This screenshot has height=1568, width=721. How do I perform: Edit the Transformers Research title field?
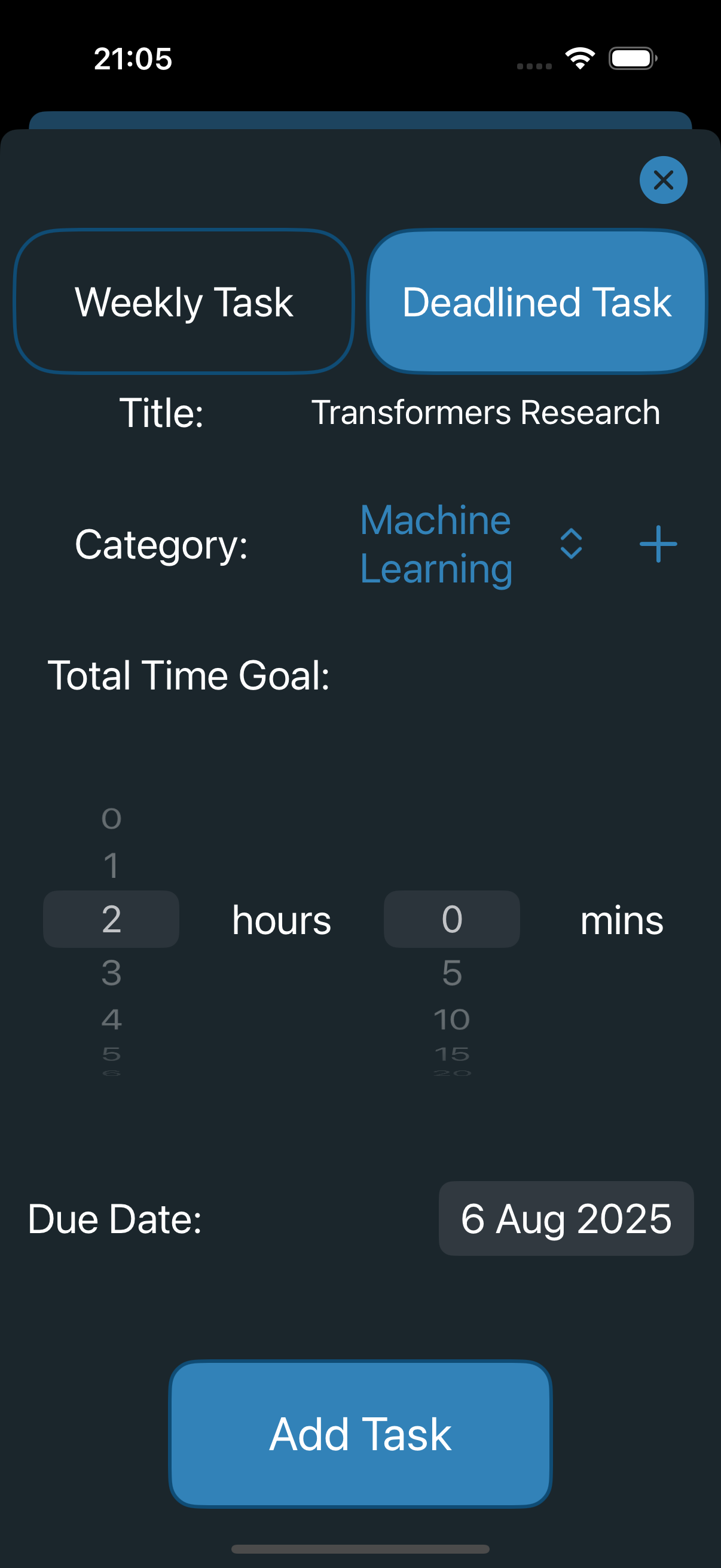486,411
